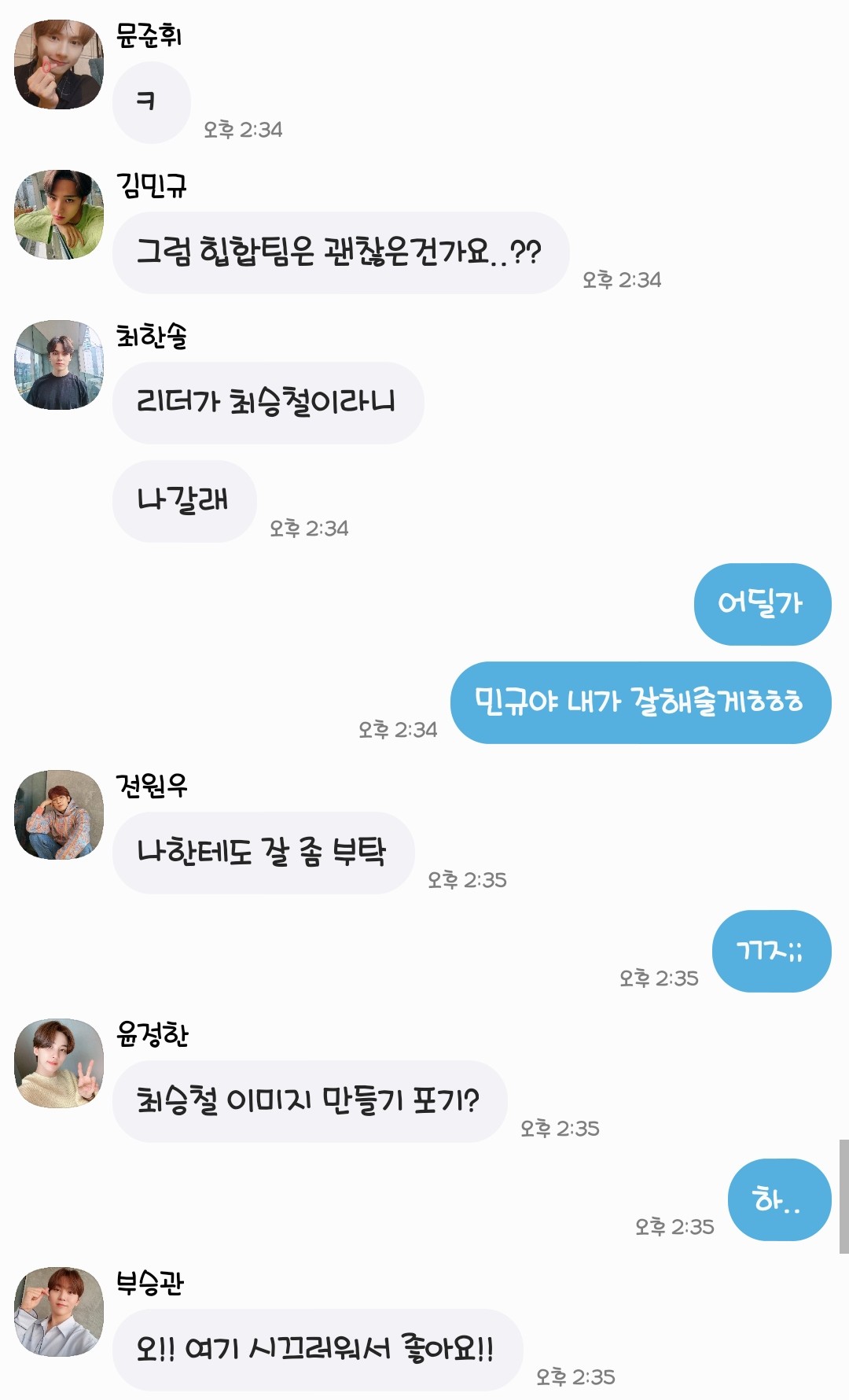Image resolution: width=849 pixels, height=1400 pixels.
Task: View 부승관's profile via his avatar
Action: pyautogui.click(x=59, y=1312)
